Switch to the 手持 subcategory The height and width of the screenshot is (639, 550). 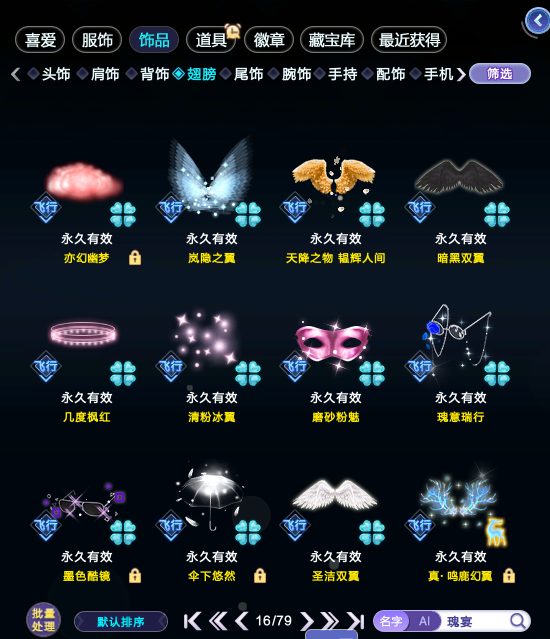(x=342, y=74)
